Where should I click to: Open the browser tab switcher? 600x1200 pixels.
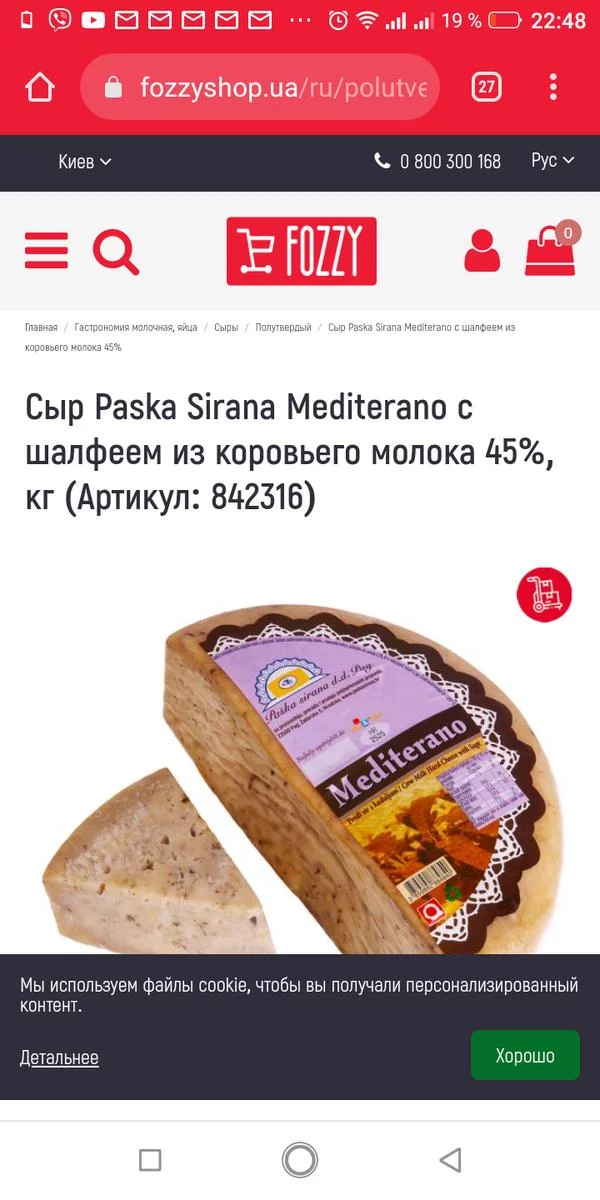click(486, 88)
